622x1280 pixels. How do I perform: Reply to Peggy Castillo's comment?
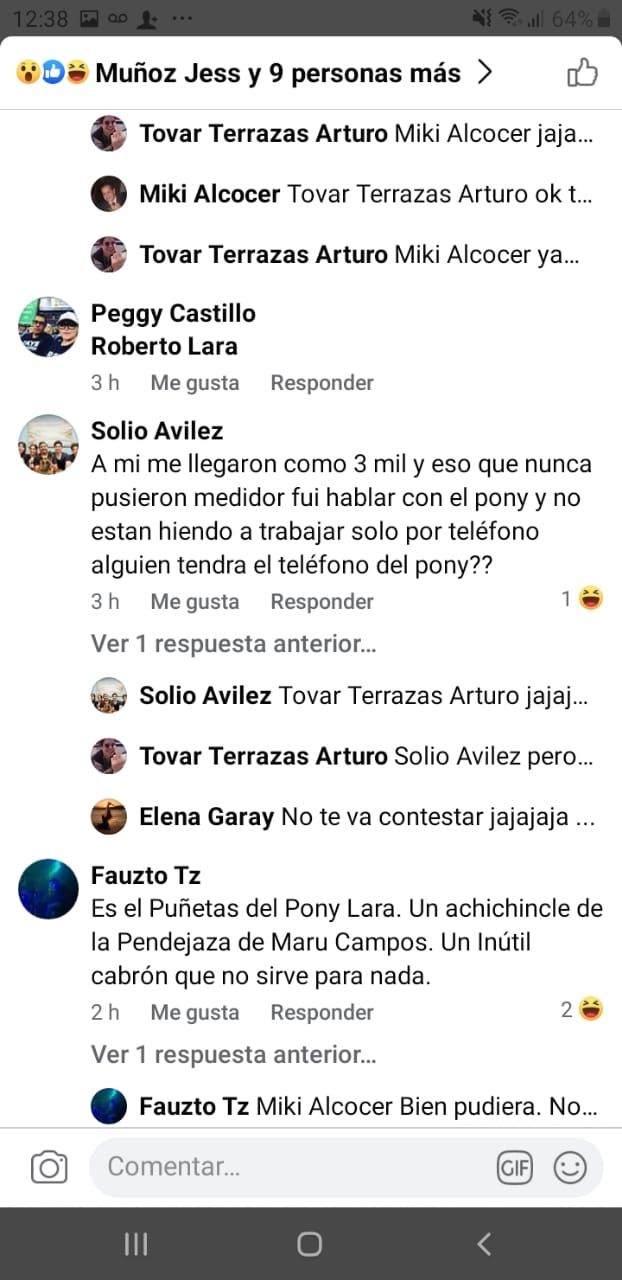click(321, 382)
